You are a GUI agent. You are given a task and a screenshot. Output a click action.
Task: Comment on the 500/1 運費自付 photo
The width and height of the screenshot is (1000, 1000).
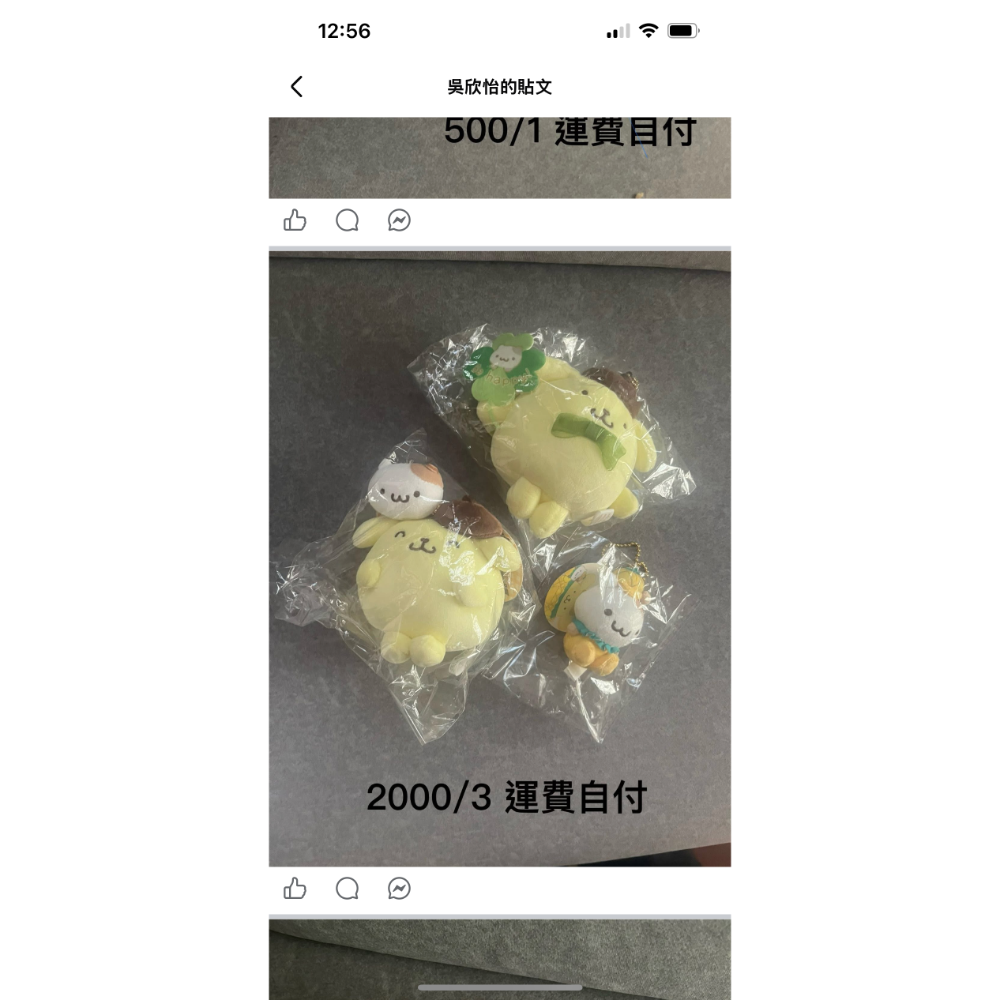point(347,220)
